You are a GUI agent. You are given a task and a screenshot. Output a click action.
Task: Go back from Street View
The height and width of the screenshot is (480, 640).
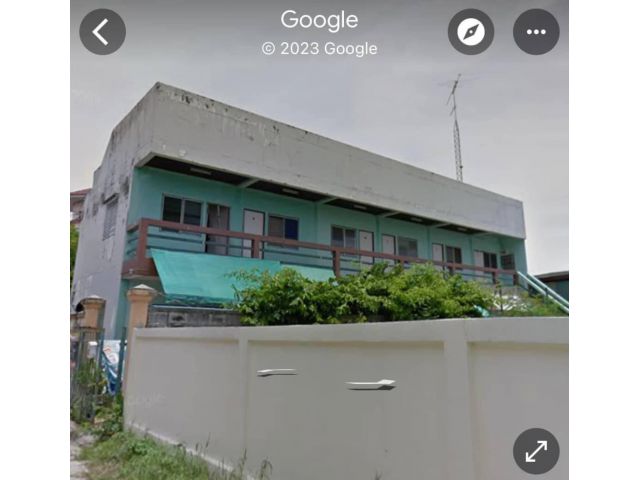point(102,32)
